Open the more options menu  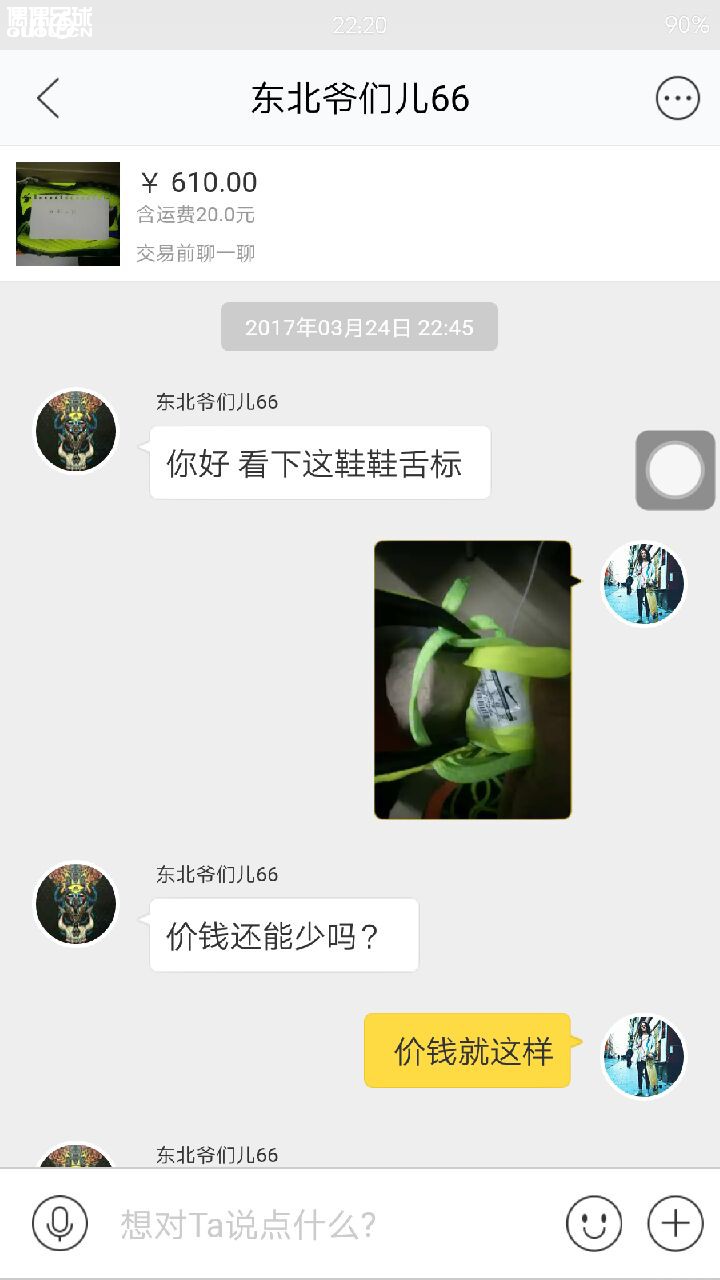tap(677, 97)
